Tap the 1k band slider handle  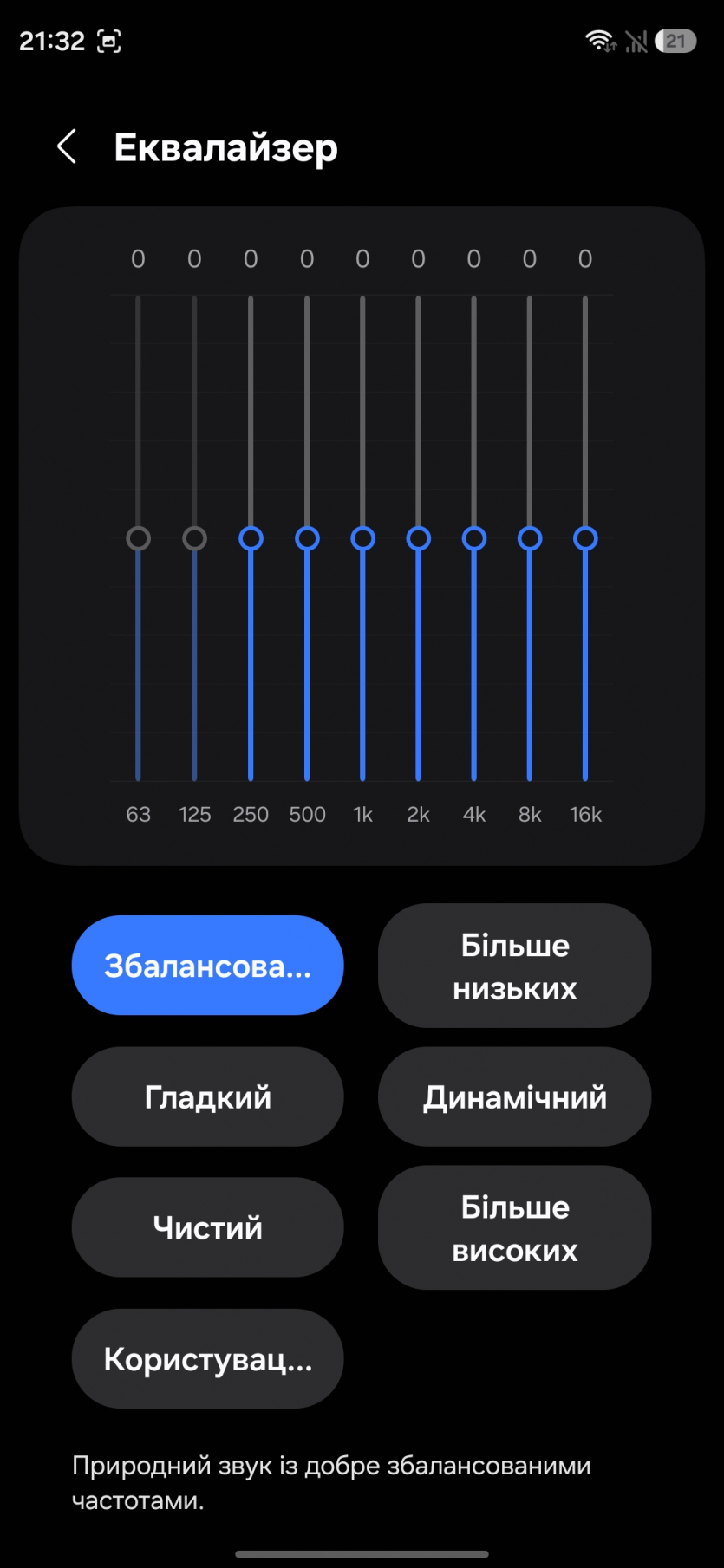362,538
